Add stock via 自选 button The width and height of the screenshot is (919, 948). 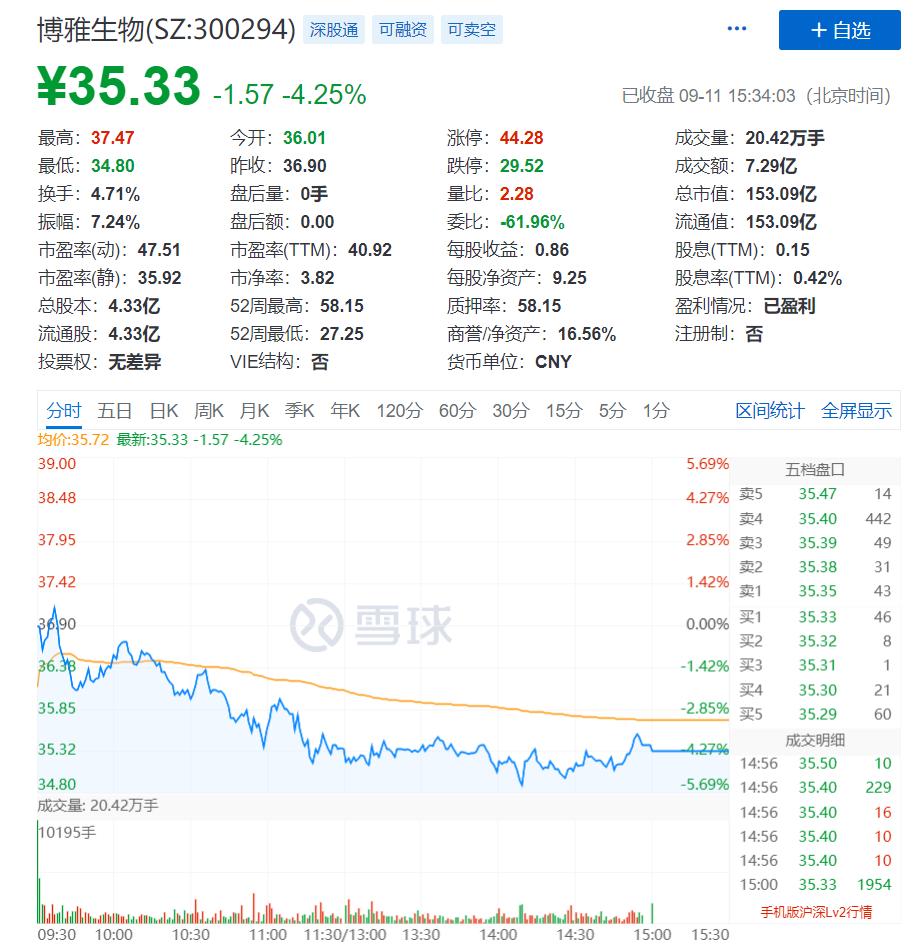point(840,30)
